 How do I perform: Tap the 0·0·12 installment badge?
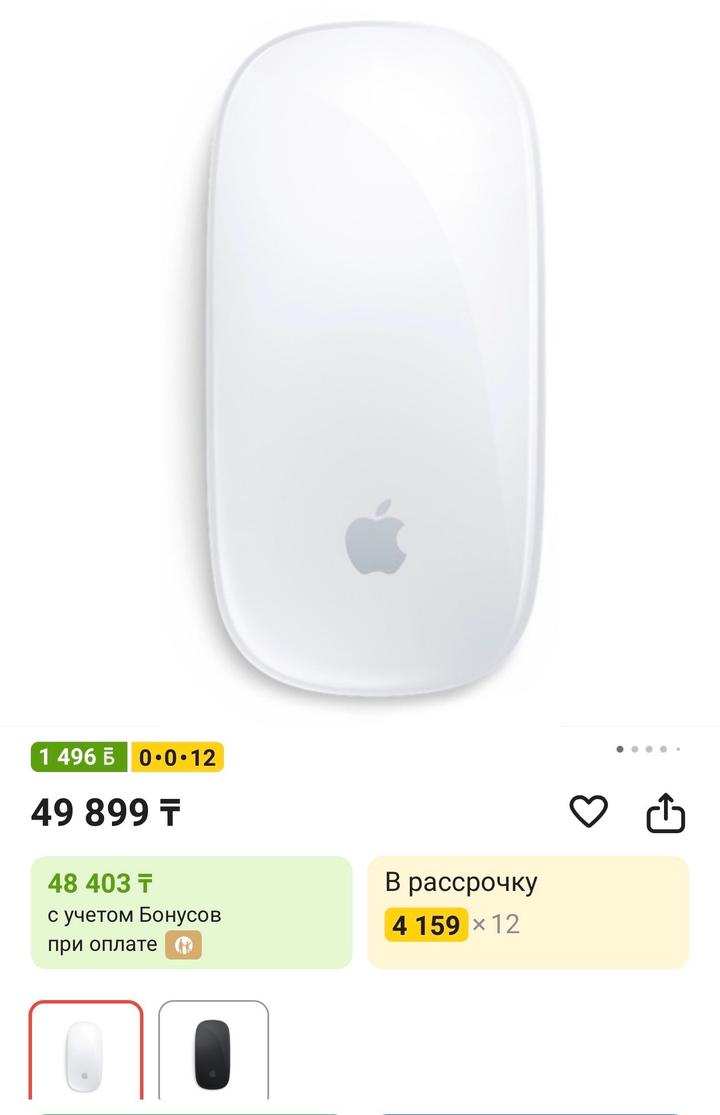[x=177, y=757]
